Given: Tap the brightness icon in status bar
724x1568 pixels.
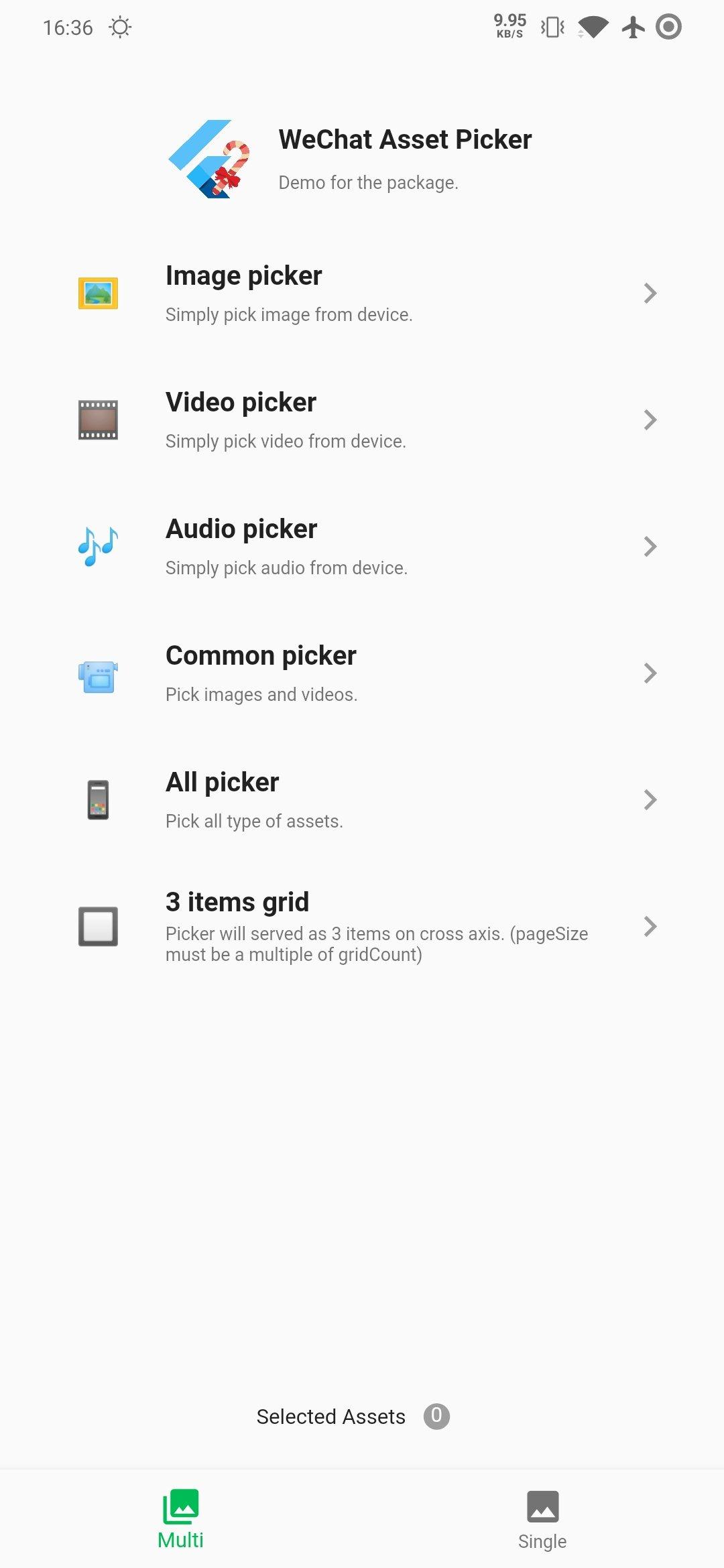Looking at the screenshot, I should pyautogui.click(x=121, y=27).
